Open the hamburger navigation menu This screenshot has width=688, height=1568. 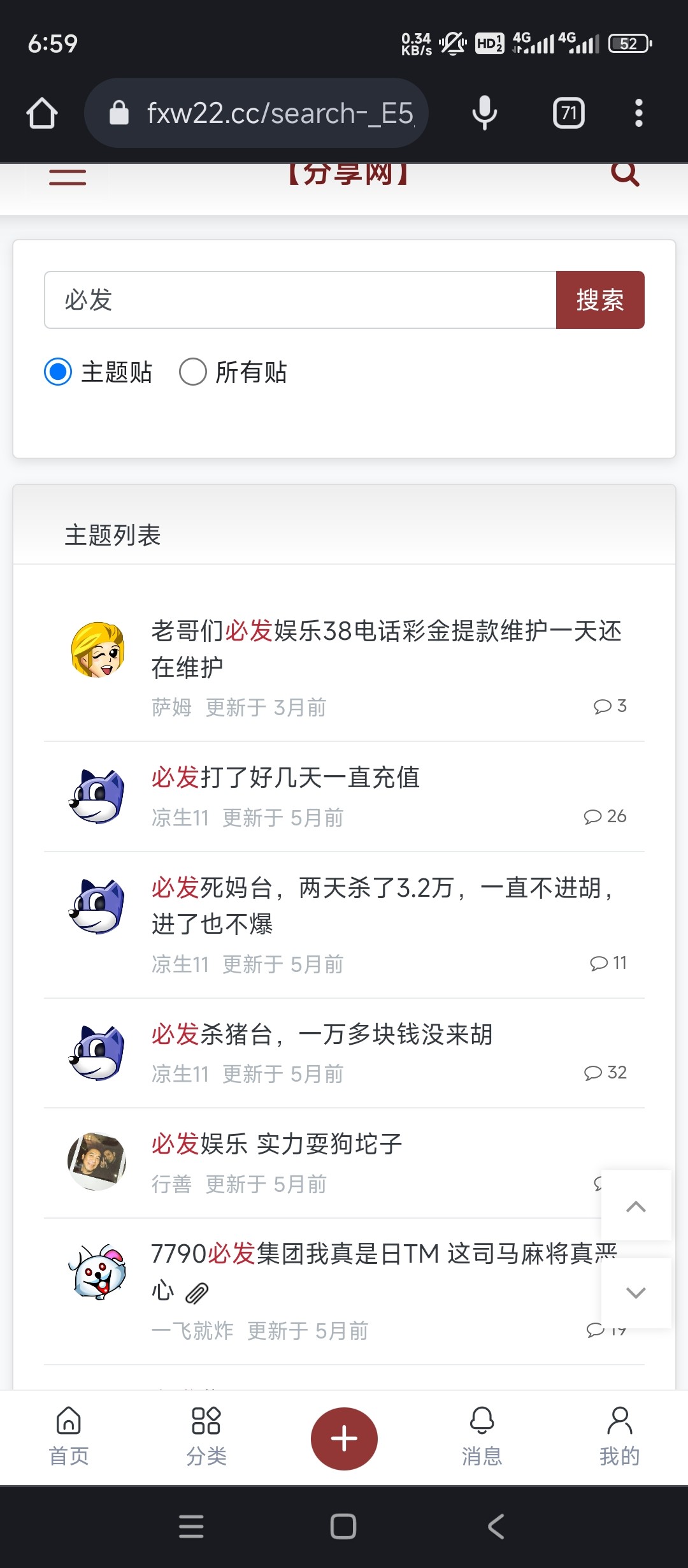tap(67, 176)
